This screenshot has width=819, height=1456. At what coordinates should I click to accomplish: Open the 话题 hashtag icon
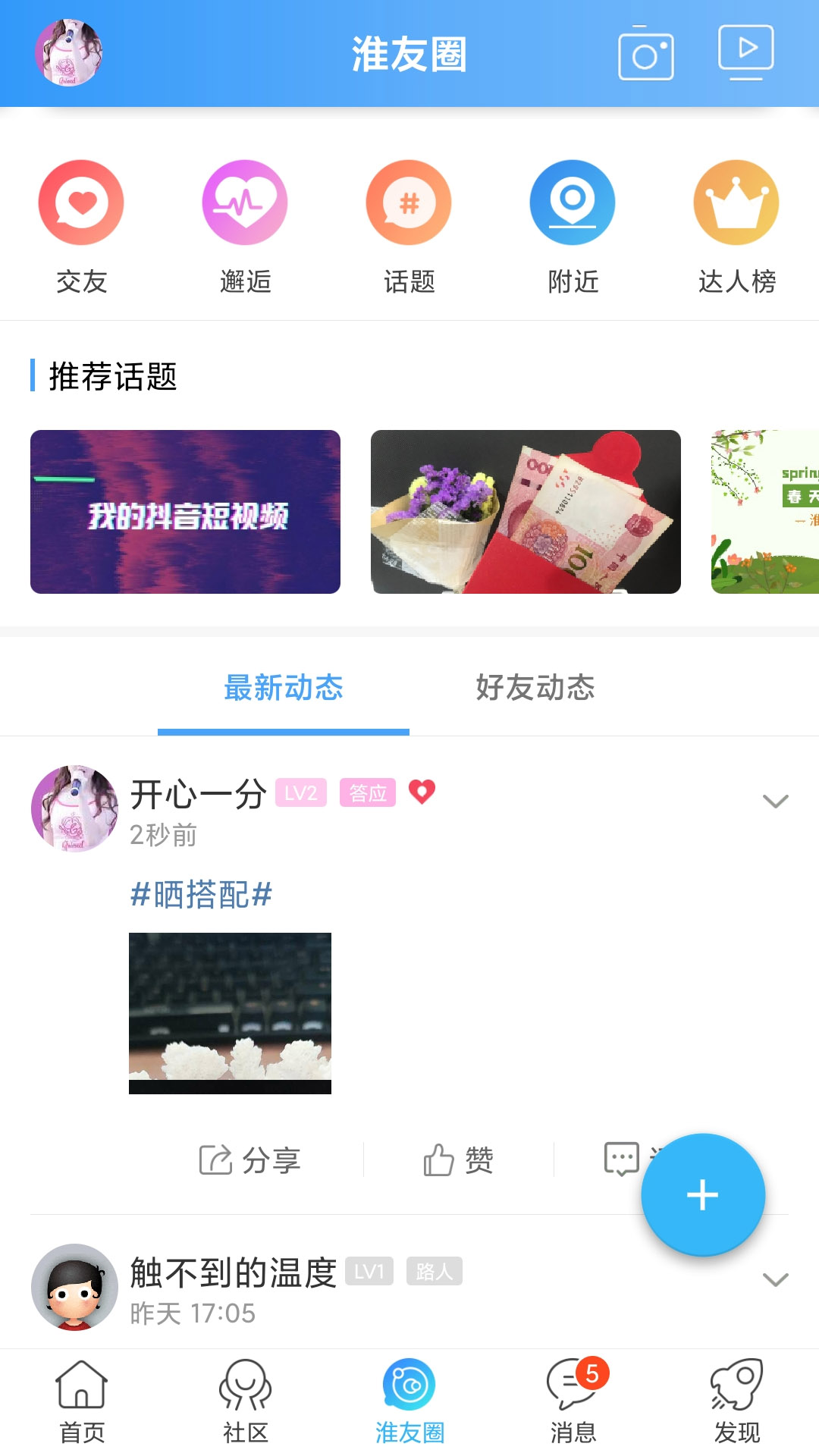[x=408, y=202]
